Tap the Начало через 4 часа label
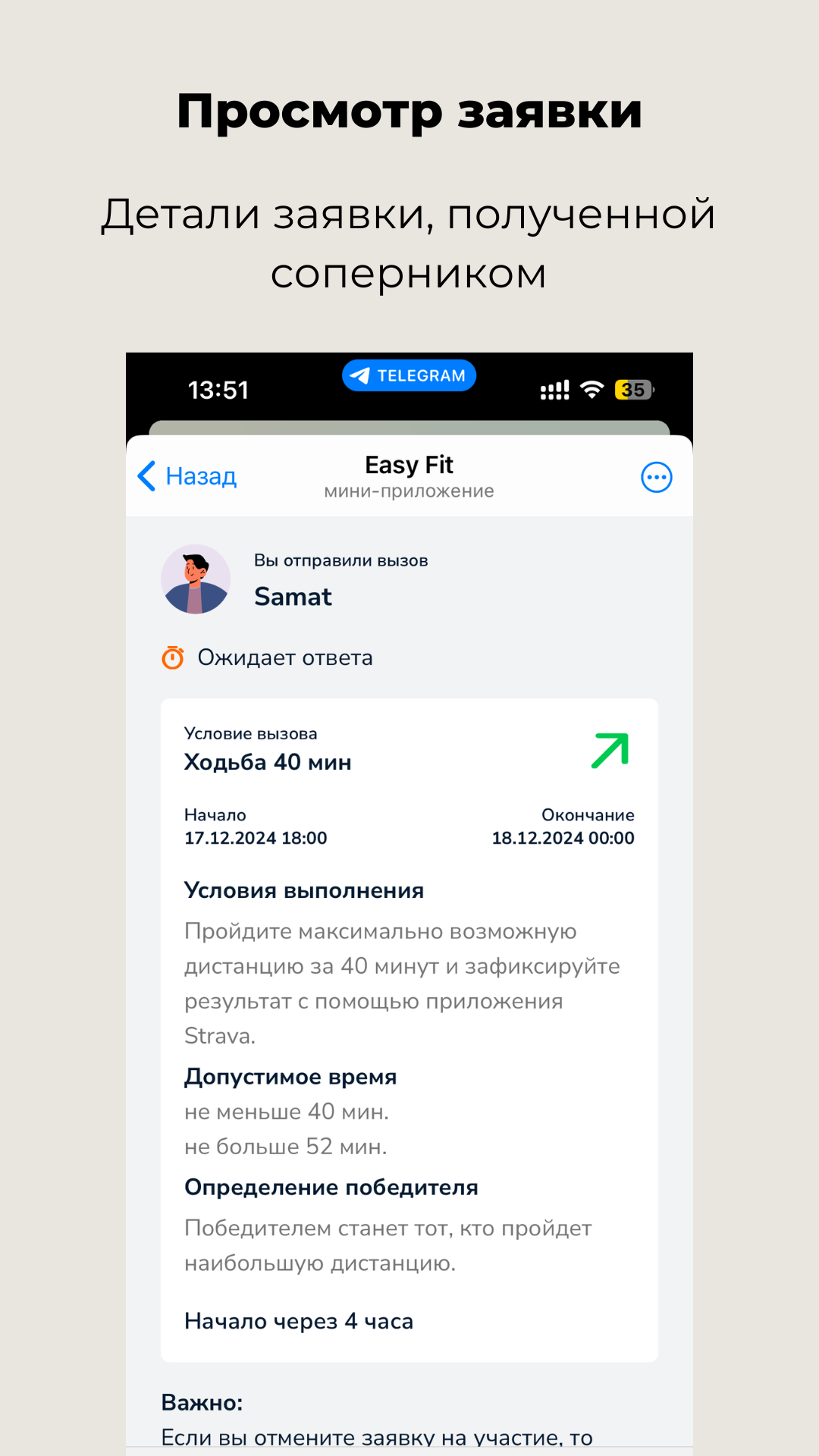 (298, 1320)
